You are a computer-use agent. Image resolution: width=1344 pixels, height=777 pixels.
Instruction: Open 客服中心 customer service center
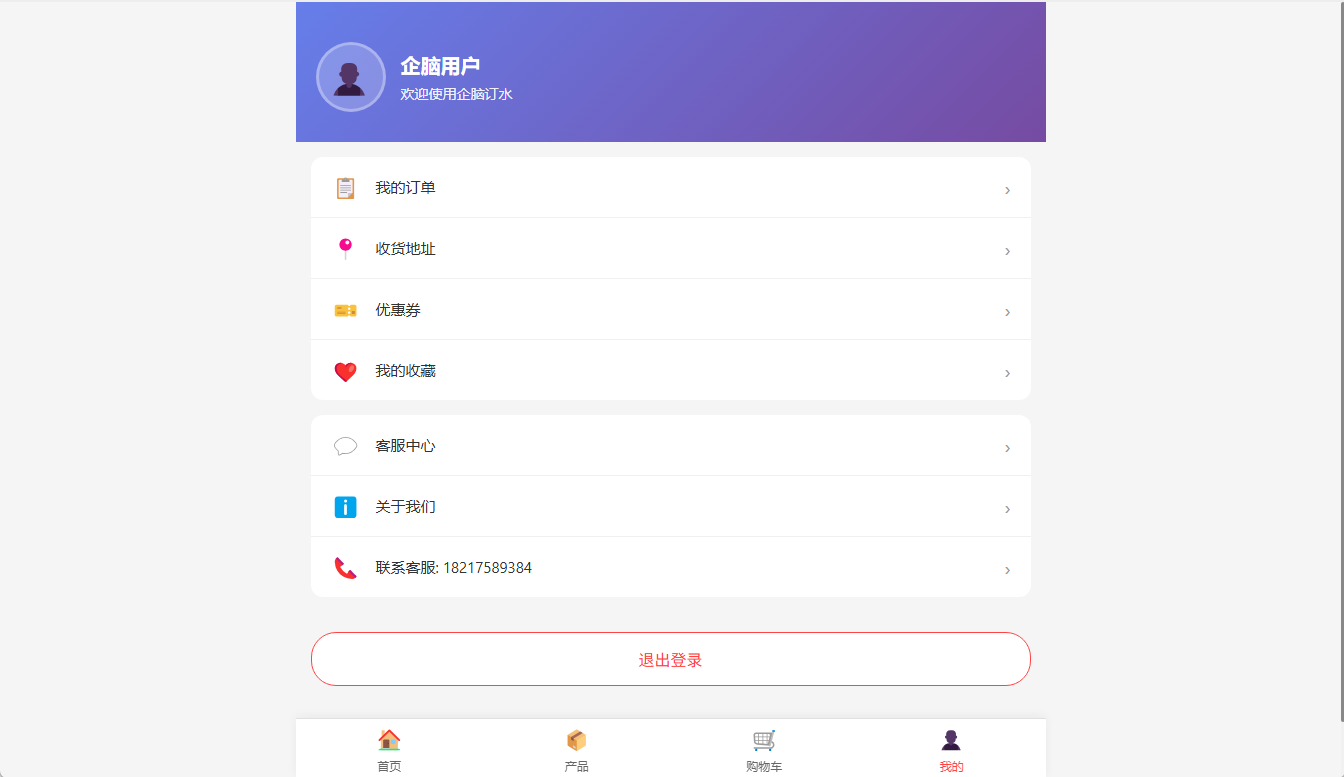coord(670,446)
